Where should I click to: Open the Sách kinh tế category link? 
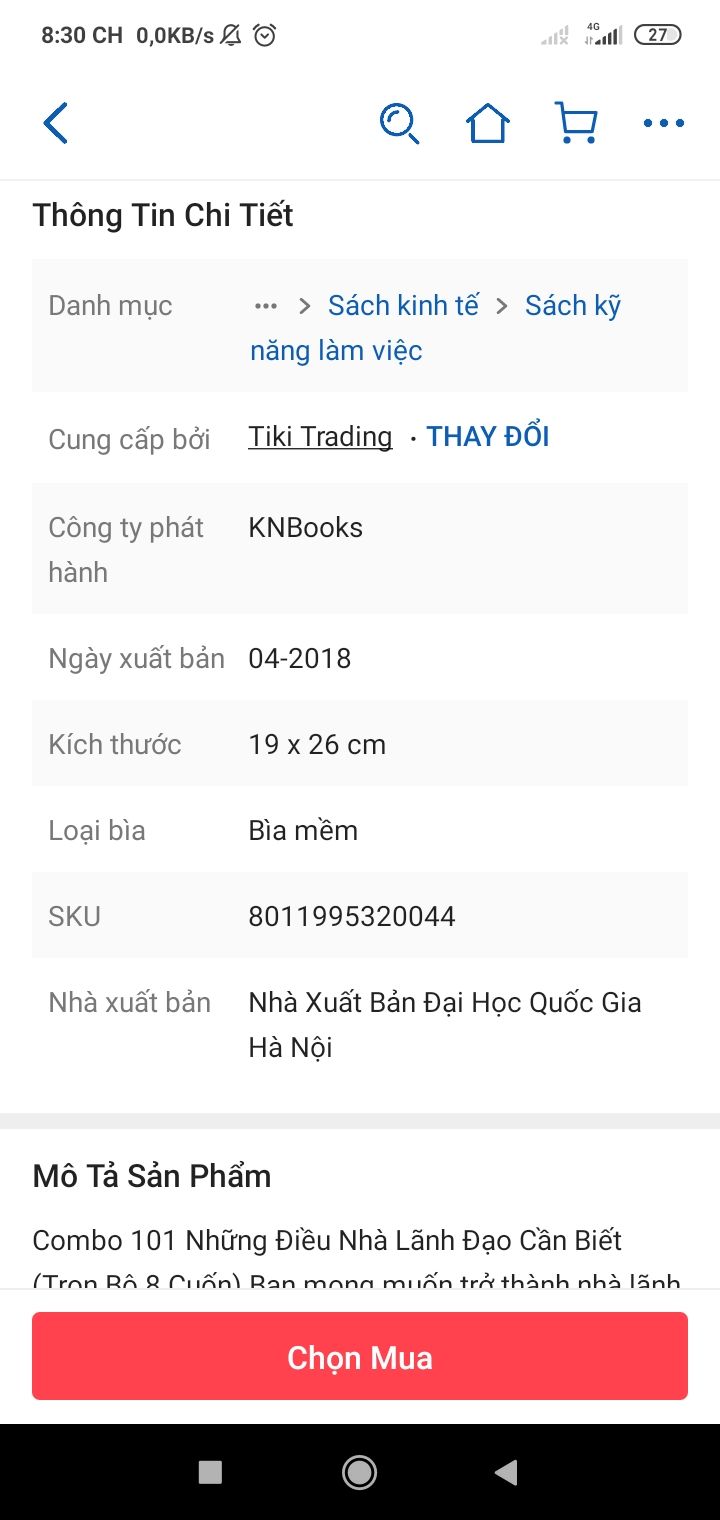pyautogui.click(x=401, y=304)
